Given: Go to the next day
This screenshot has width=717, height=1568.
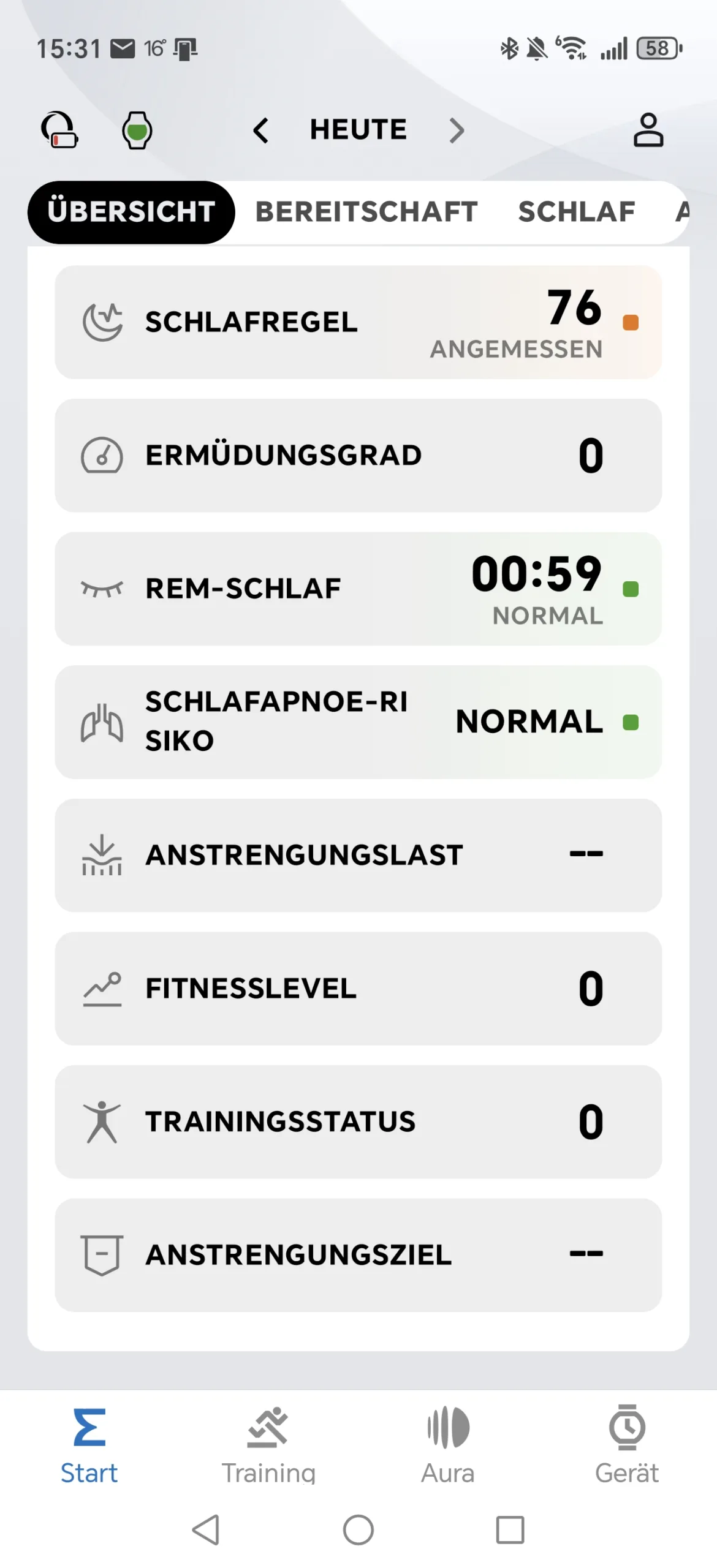Looking at the screenshot, I should [x=457, y=130].
